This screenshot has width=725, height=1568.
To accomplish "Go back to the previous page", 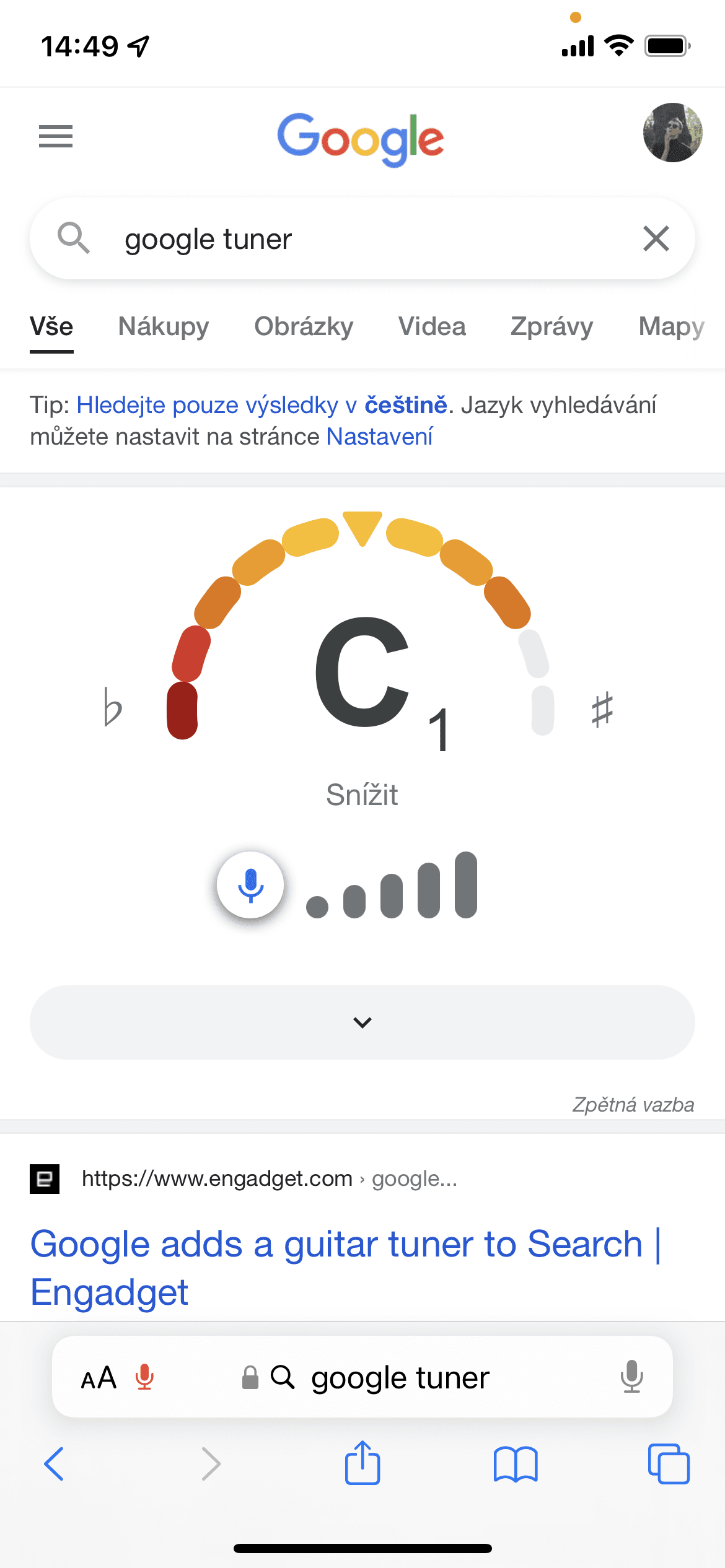I will pos(54,1464).
